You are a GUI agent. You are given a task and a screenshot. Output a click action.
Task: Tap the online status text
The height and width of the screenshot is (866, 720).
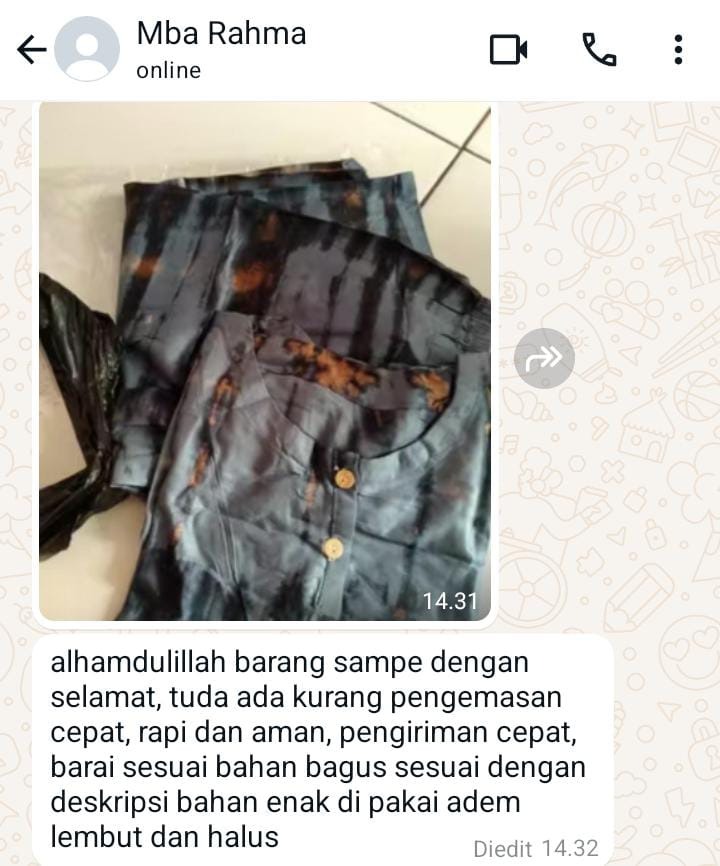[167, 71]
